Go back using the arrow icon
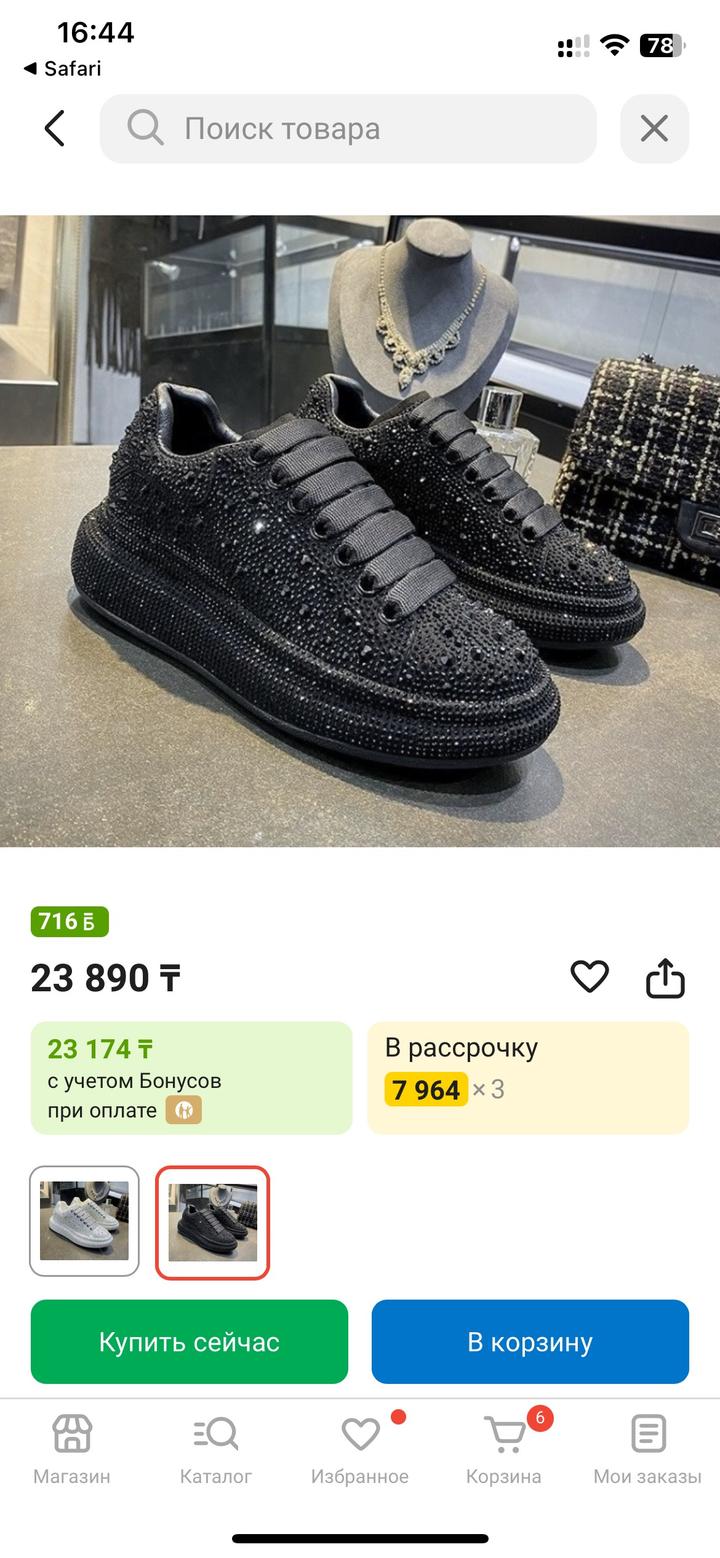 (55, 129)
